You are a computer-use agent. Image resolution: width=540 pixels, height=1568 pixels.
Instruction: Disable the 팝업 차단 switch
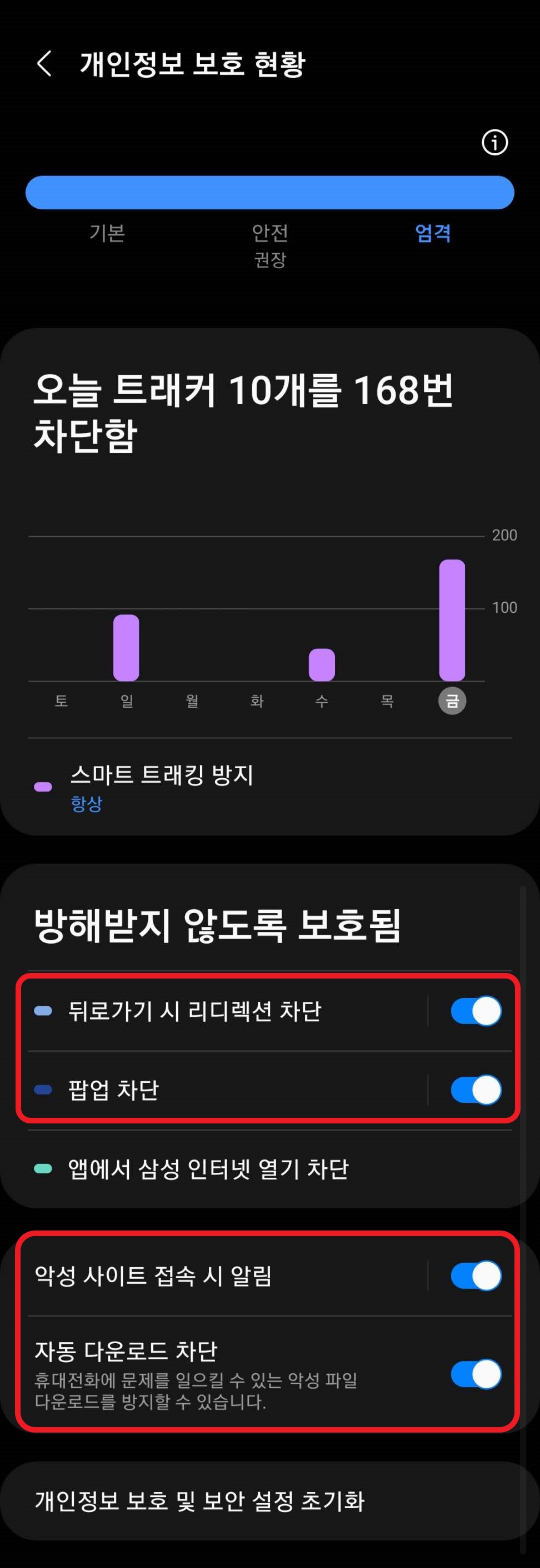pos(476,1090)
